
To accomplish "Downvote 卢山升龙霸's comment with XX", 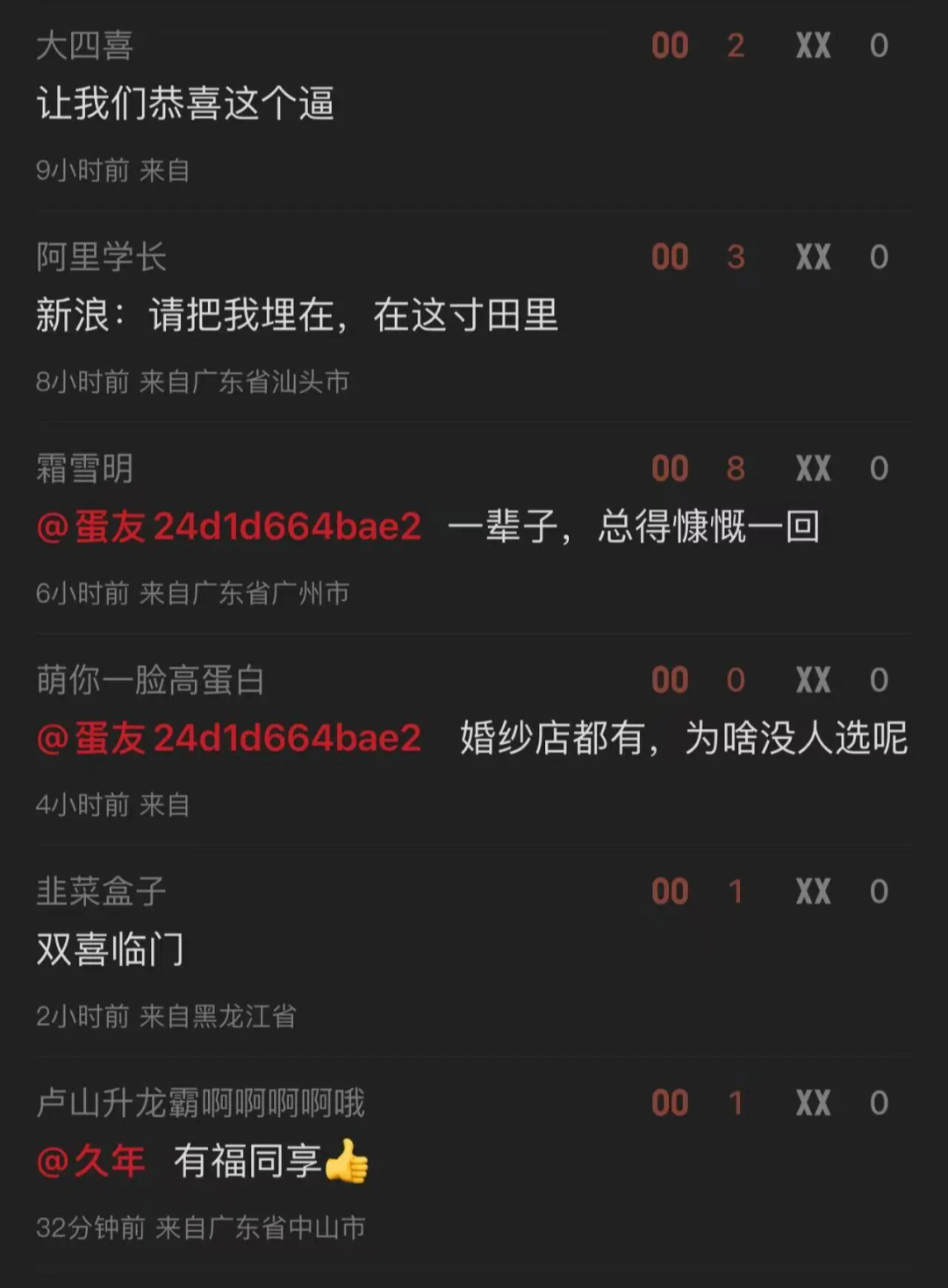I will point(813,1103).
